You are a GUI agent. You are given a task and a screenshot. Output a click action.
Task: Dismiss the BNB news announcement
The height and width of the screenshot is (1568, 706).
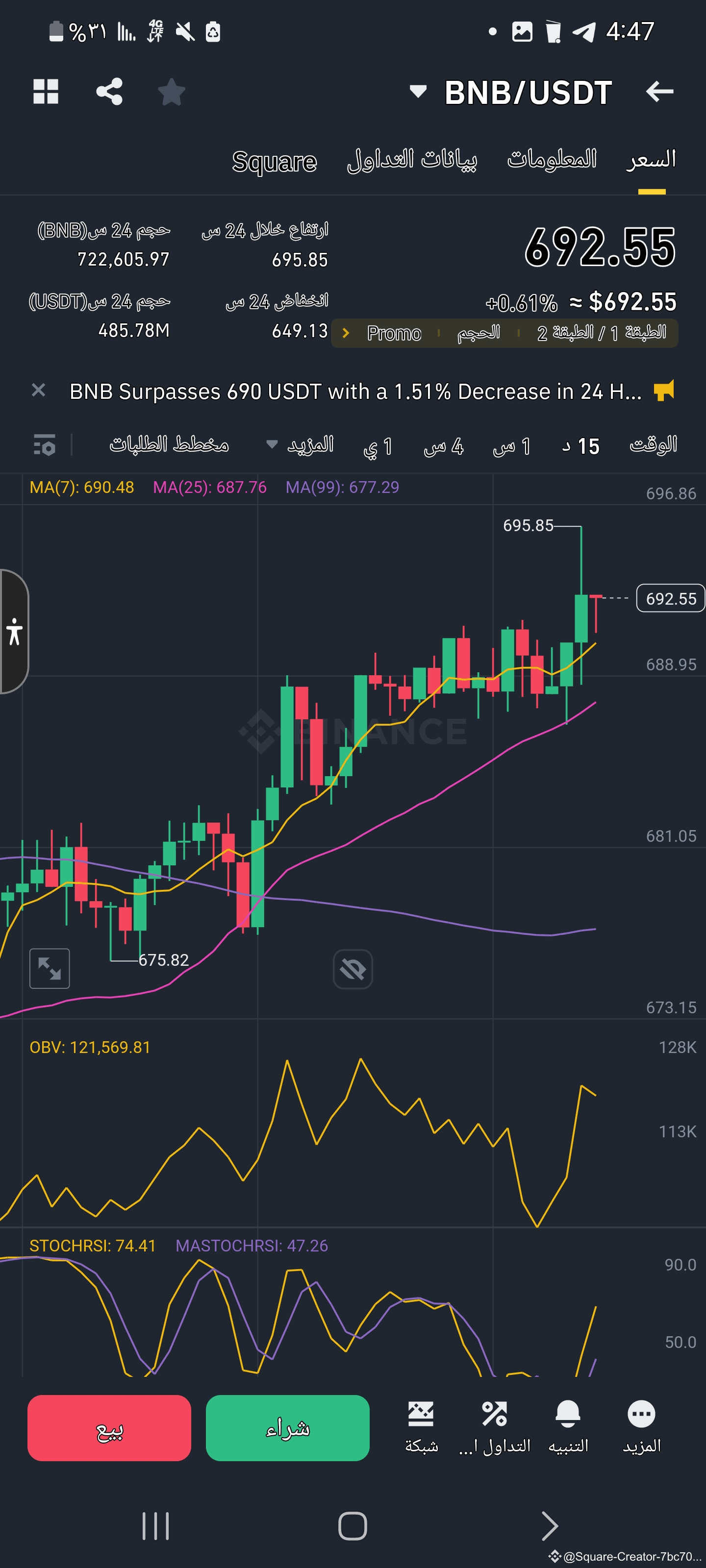[38, 390]
